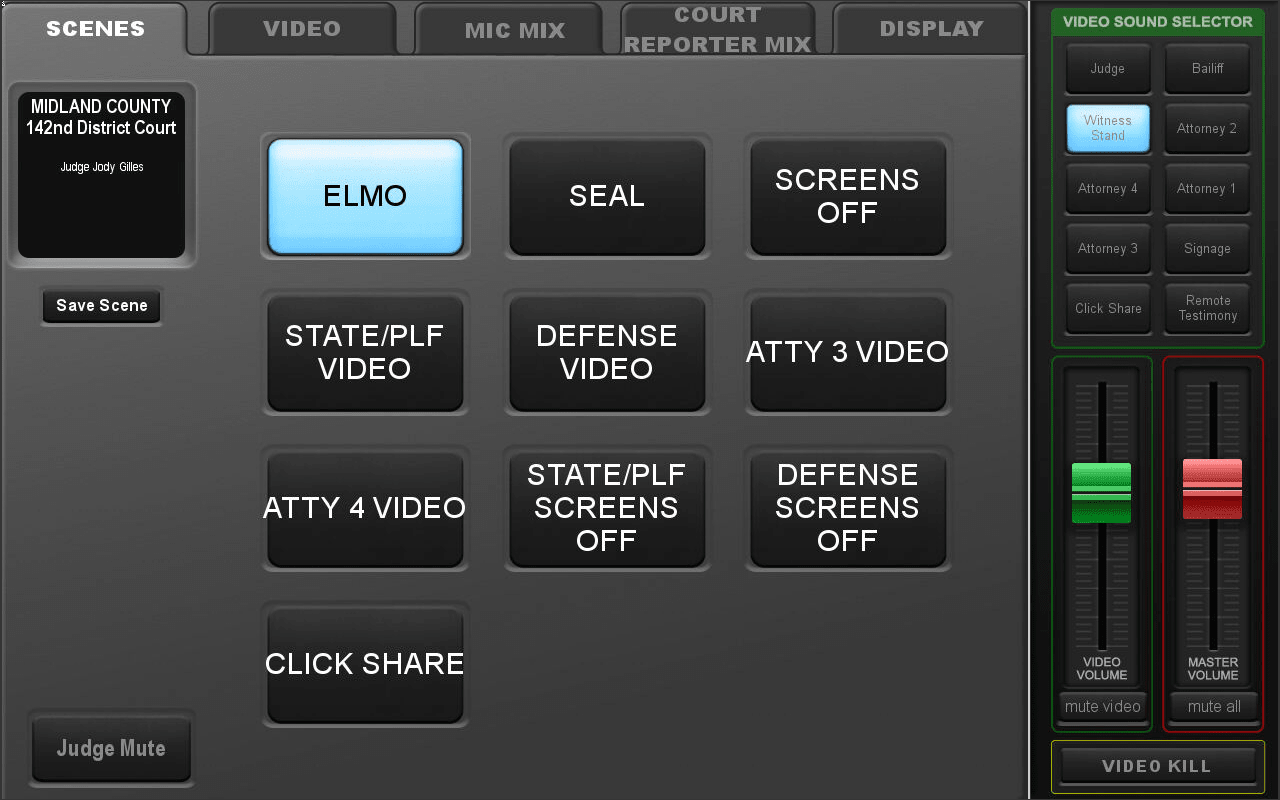1280x800 pixels.
Task: Select the ATTY 4 VIDEO scene
Action: click(365, 508)
